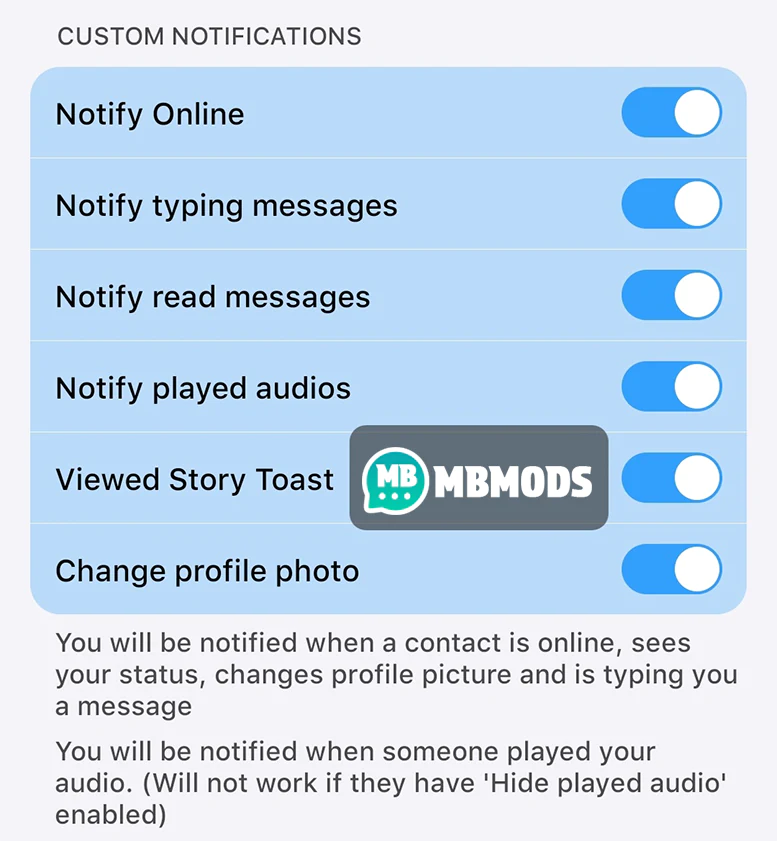Click the MBMODS watermark badge

pos(477,478)
